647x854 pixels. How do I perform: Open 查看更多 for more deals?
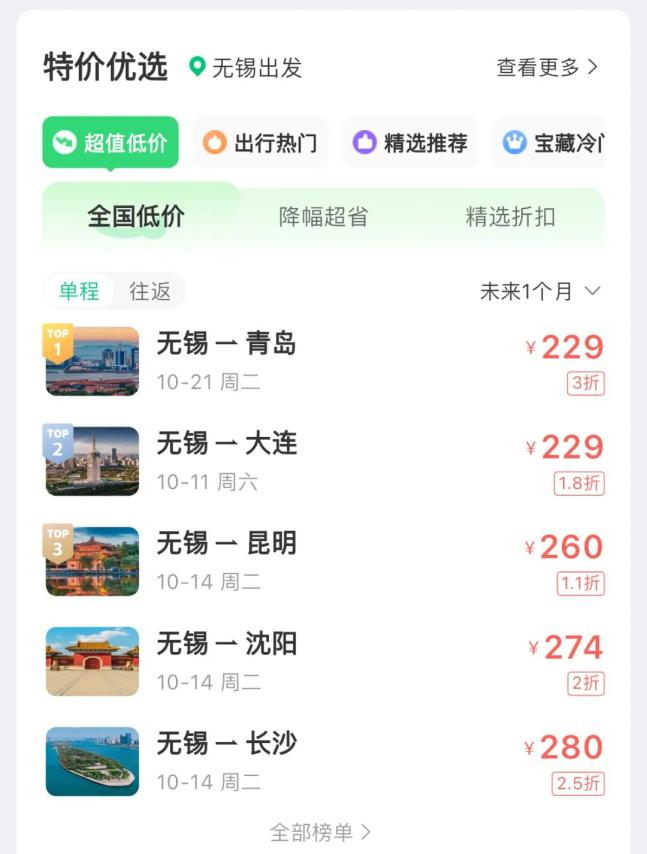pyautogui.click(x=546, y=68)
